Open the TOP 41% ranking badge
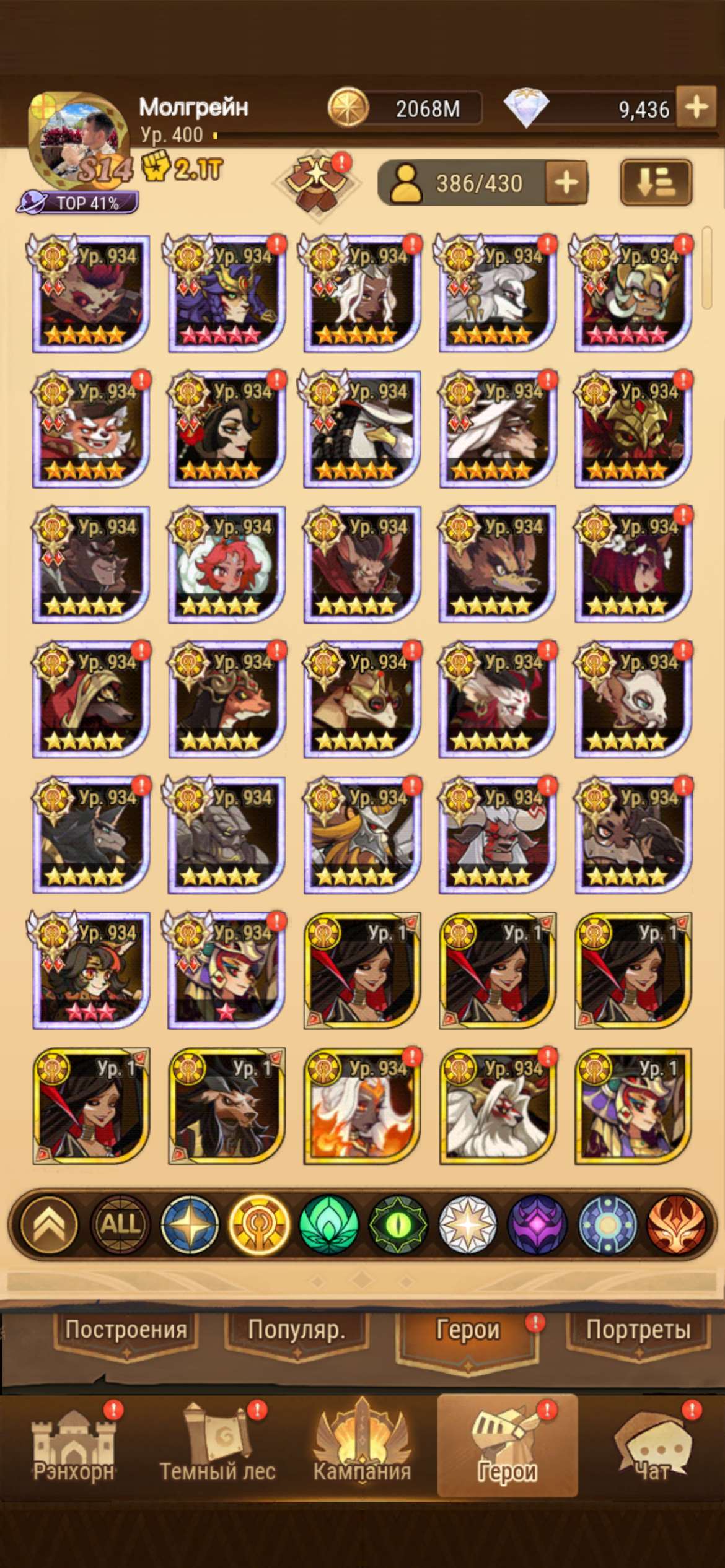This screenshot has width=725, height=1568. (x=79, y=203)
